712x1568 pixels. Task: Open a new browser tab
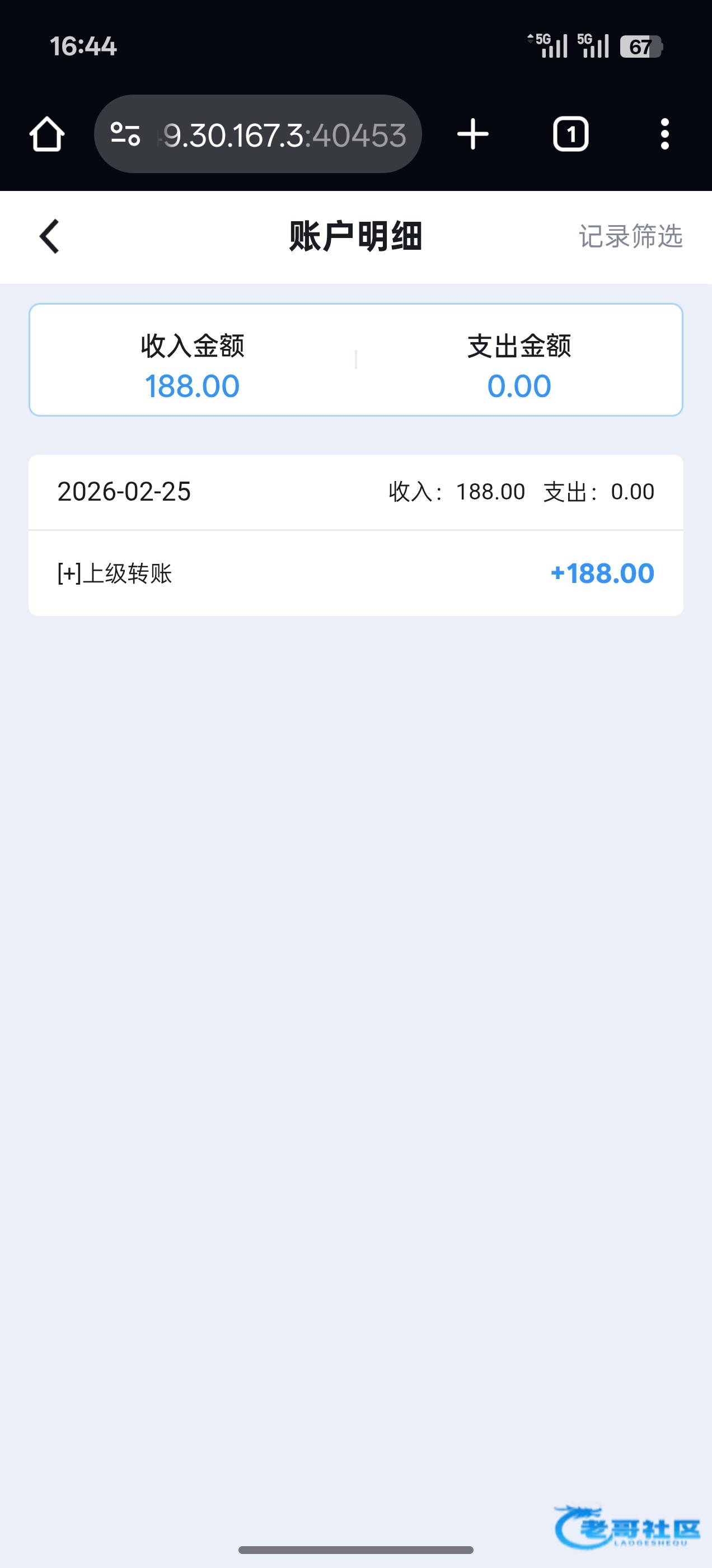point(473,134)
